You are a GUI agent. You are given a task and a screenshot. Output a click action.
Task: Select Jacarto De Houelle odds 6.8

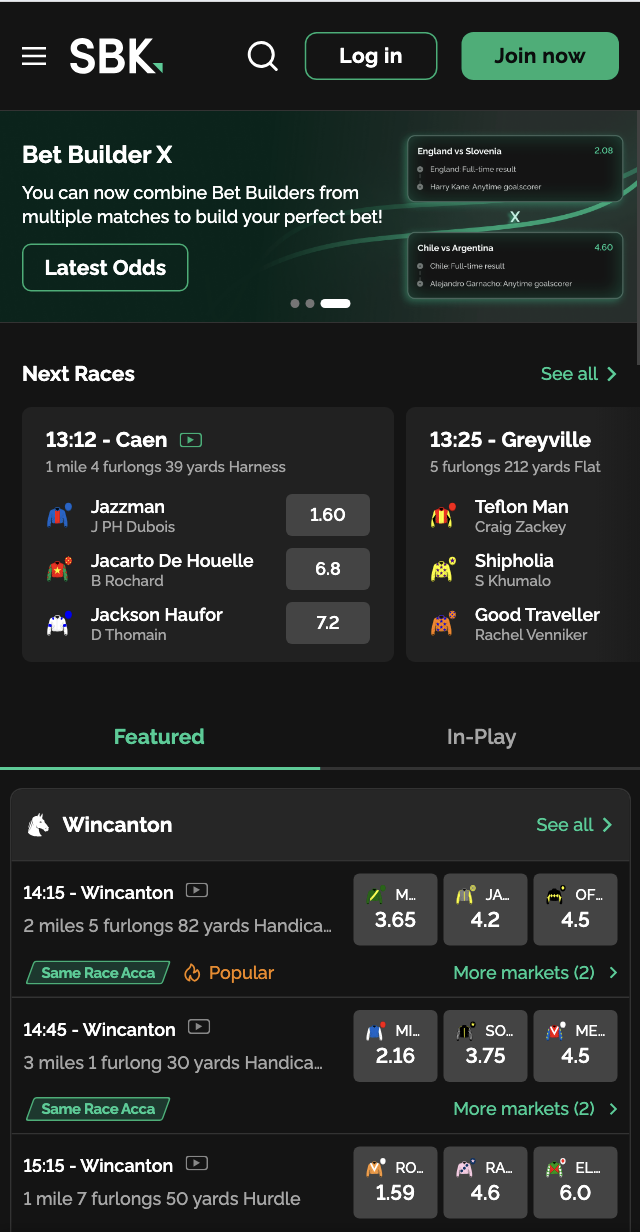coord(327,569)
